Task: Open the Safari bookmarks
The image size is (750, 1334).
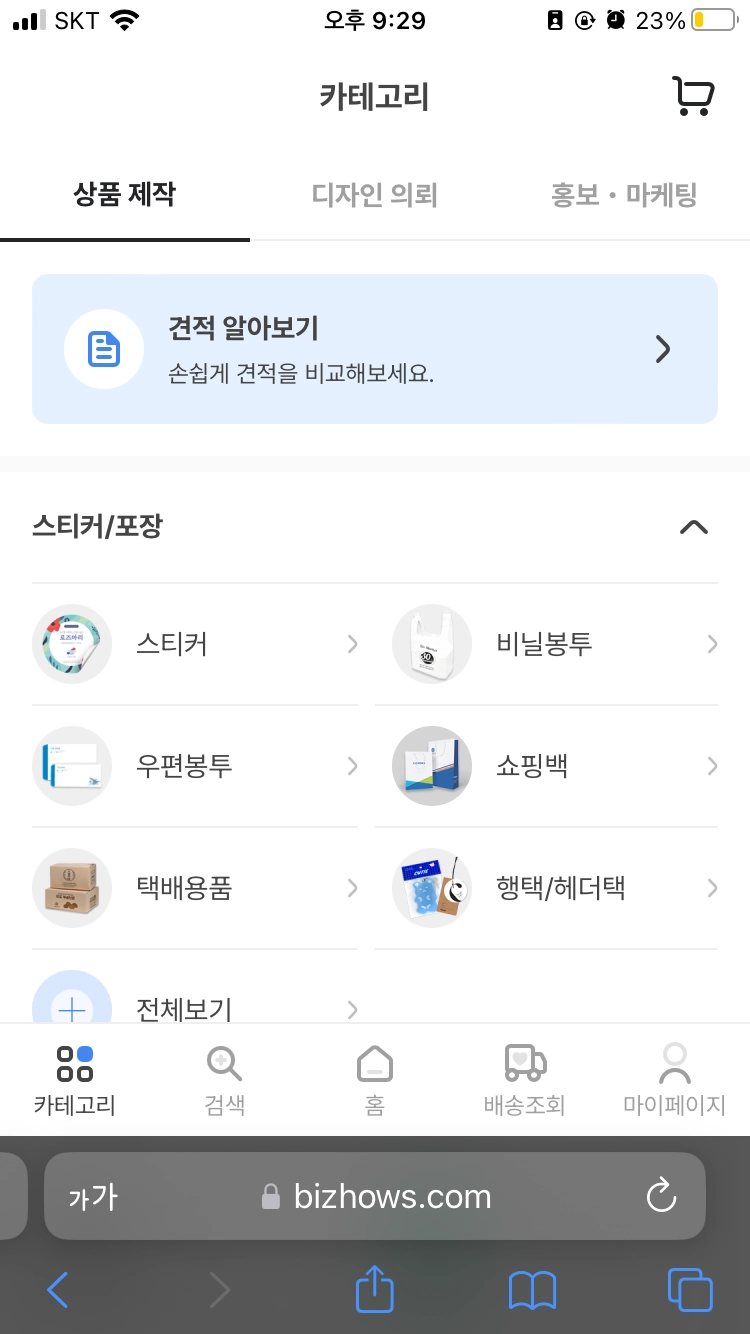Action: point(532,1290)
